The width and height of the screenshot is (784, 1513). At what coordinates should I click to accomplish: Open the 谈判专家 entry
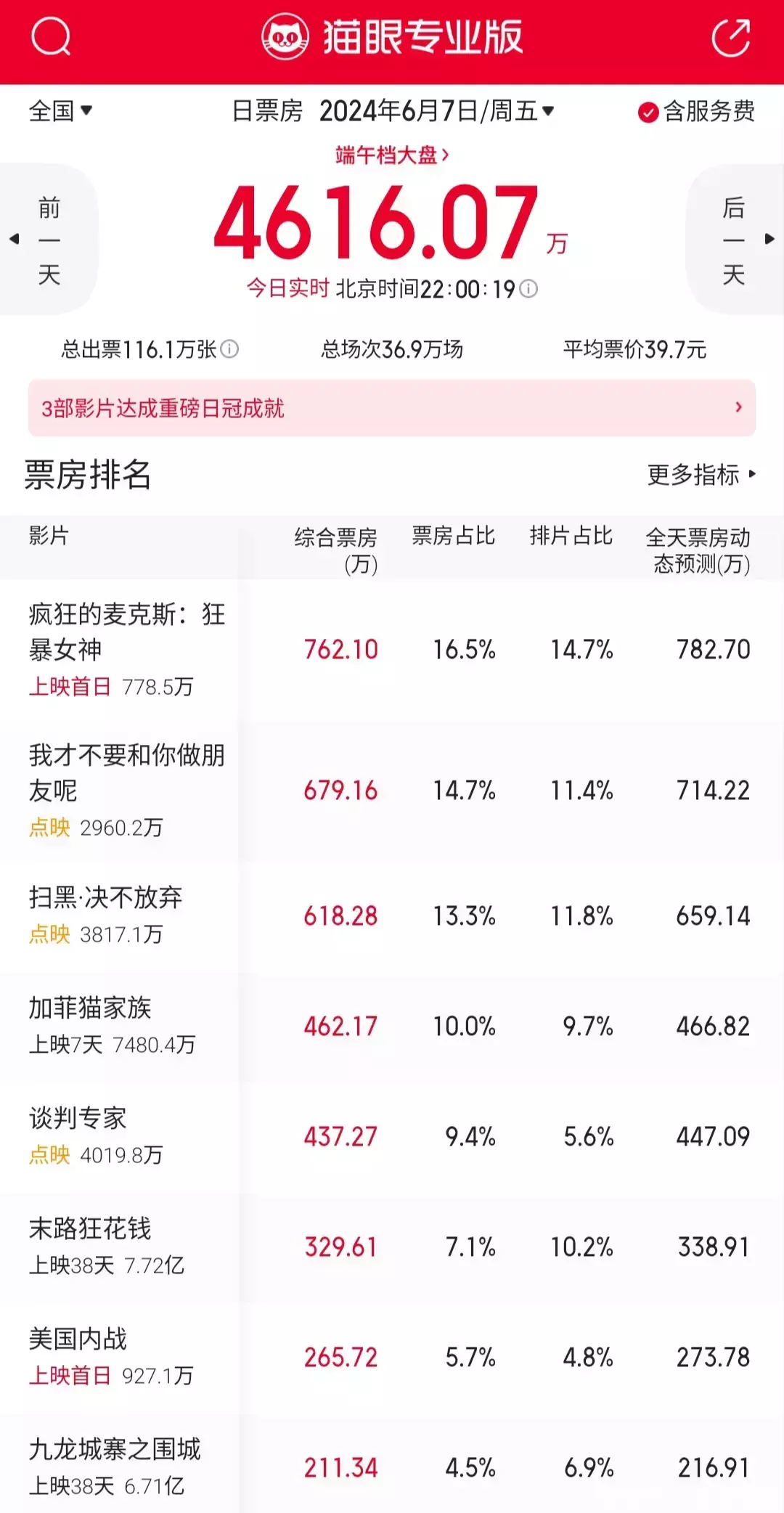click(x=78, y=1119)
